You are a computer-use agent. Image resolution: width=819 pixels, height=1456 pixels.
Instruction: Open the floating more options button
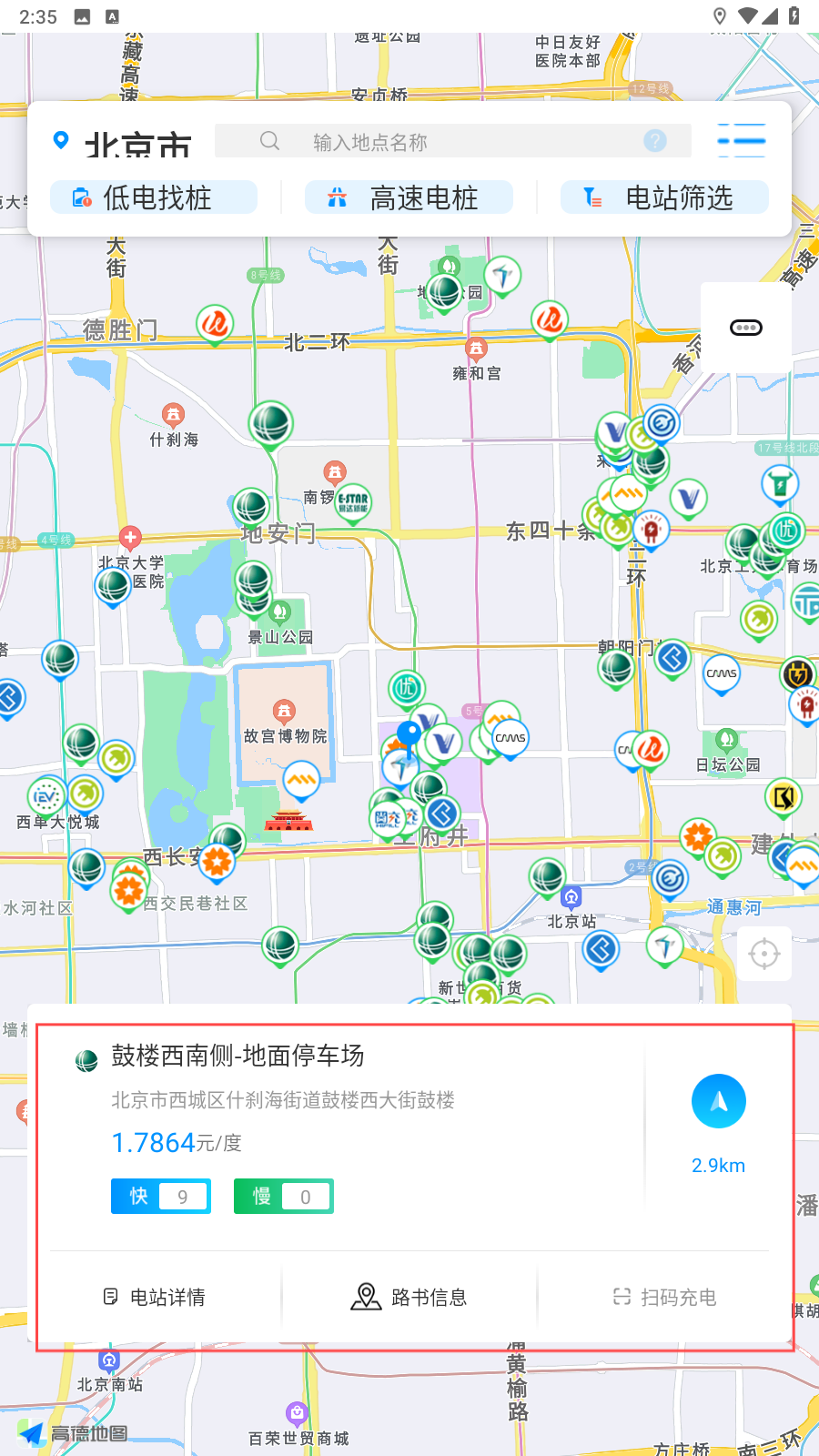point(746,328)
